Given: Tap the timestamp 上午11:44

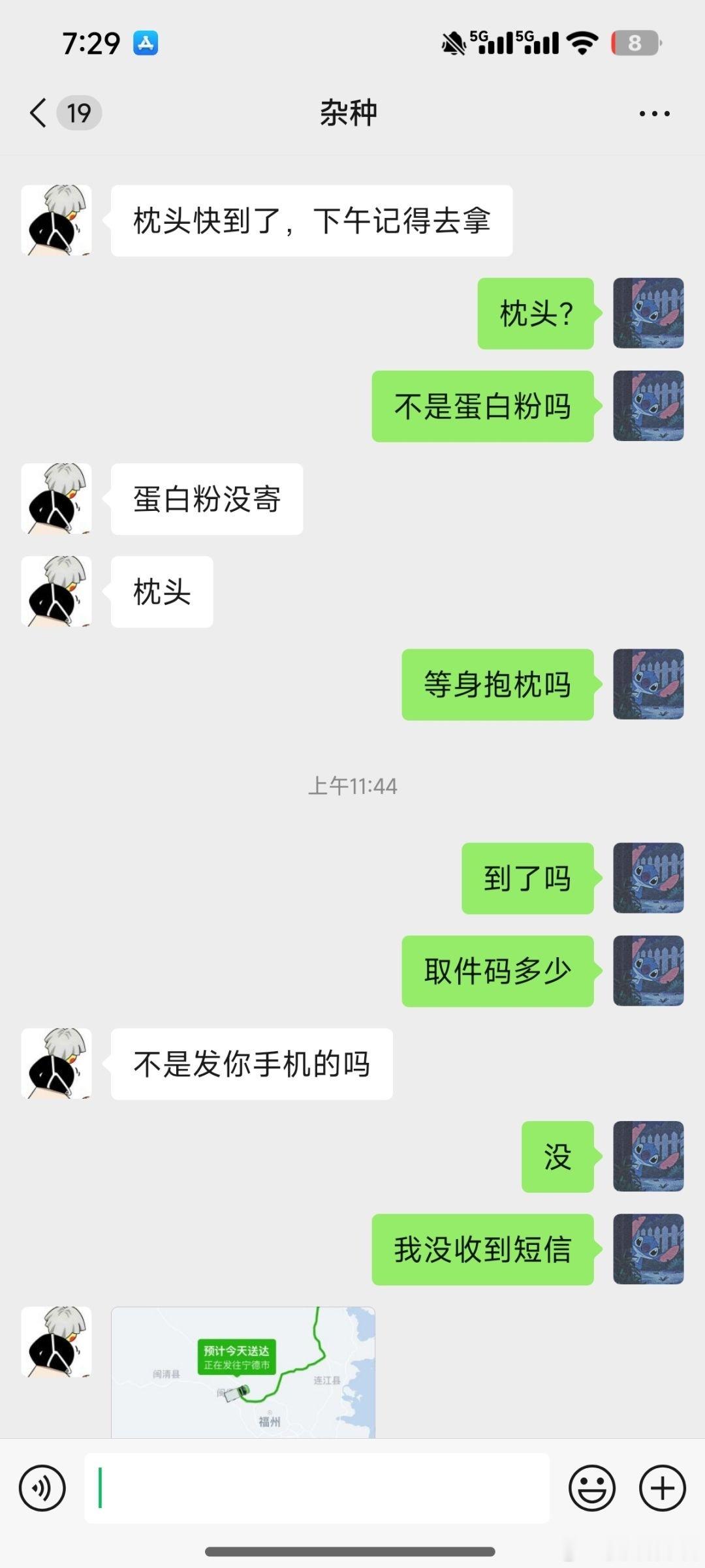Looking at the screenshot, I should coord(352,786).
